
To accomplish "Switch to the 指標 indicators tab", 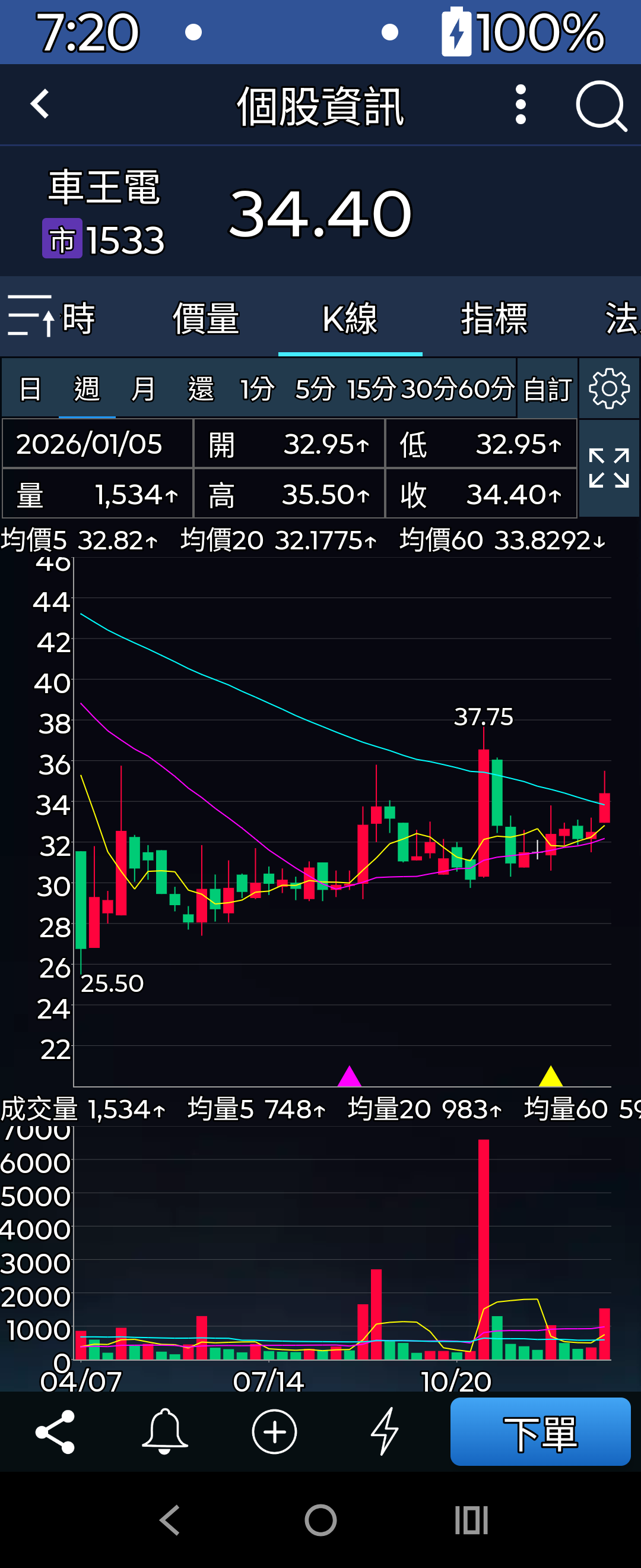I will [x=494, y=318].
